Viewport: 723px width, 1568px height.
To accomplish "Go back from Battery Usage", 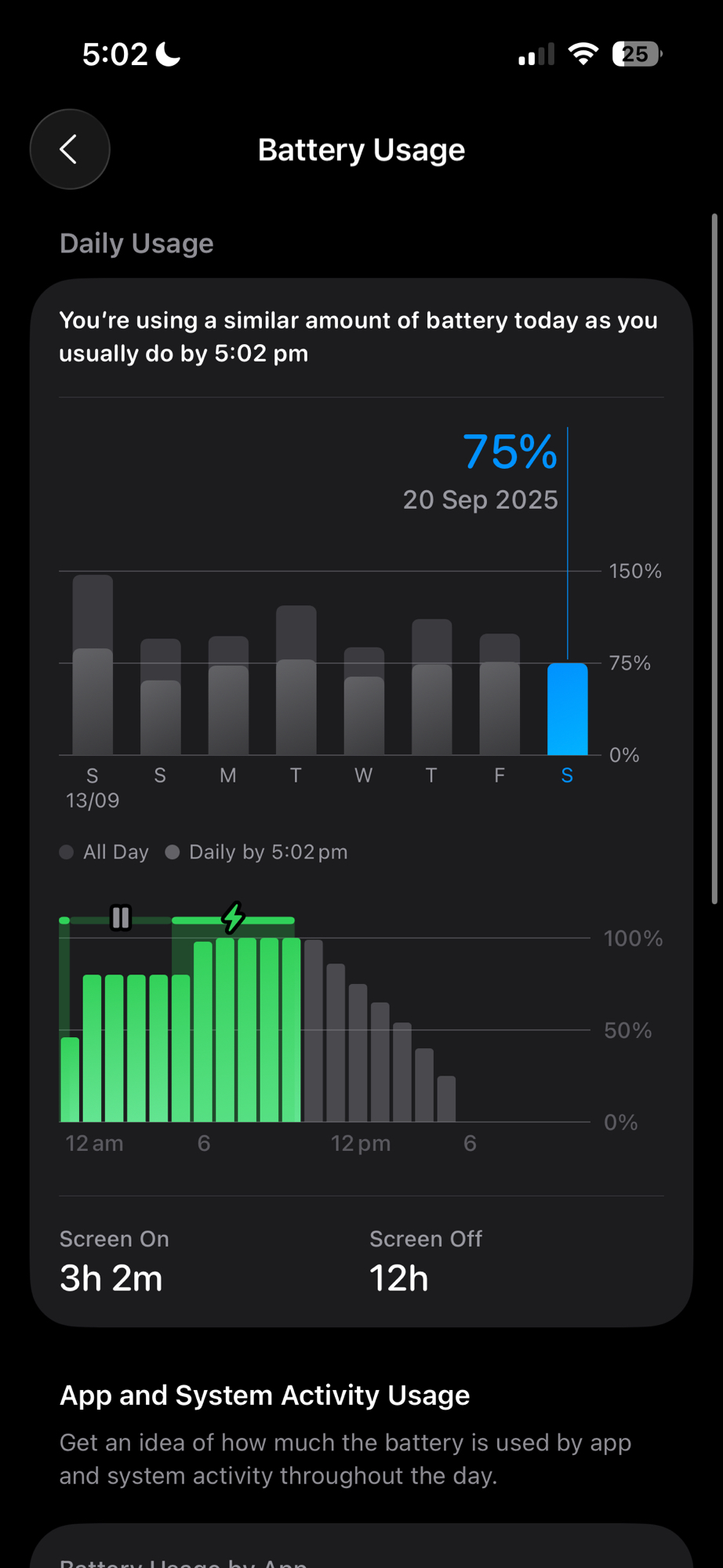I will [70, 149].
